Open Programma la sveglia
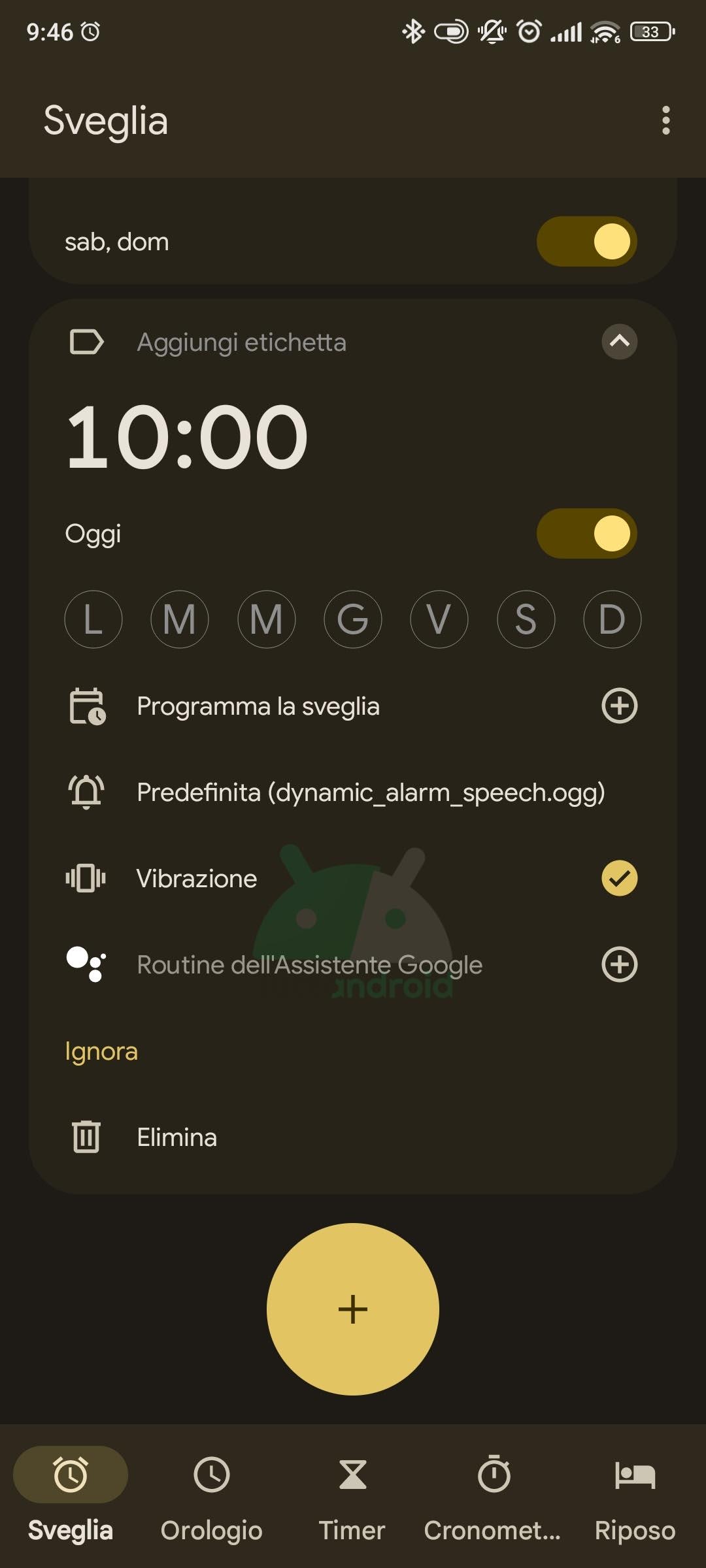706x1568 pixels. [x=353, y=706]
